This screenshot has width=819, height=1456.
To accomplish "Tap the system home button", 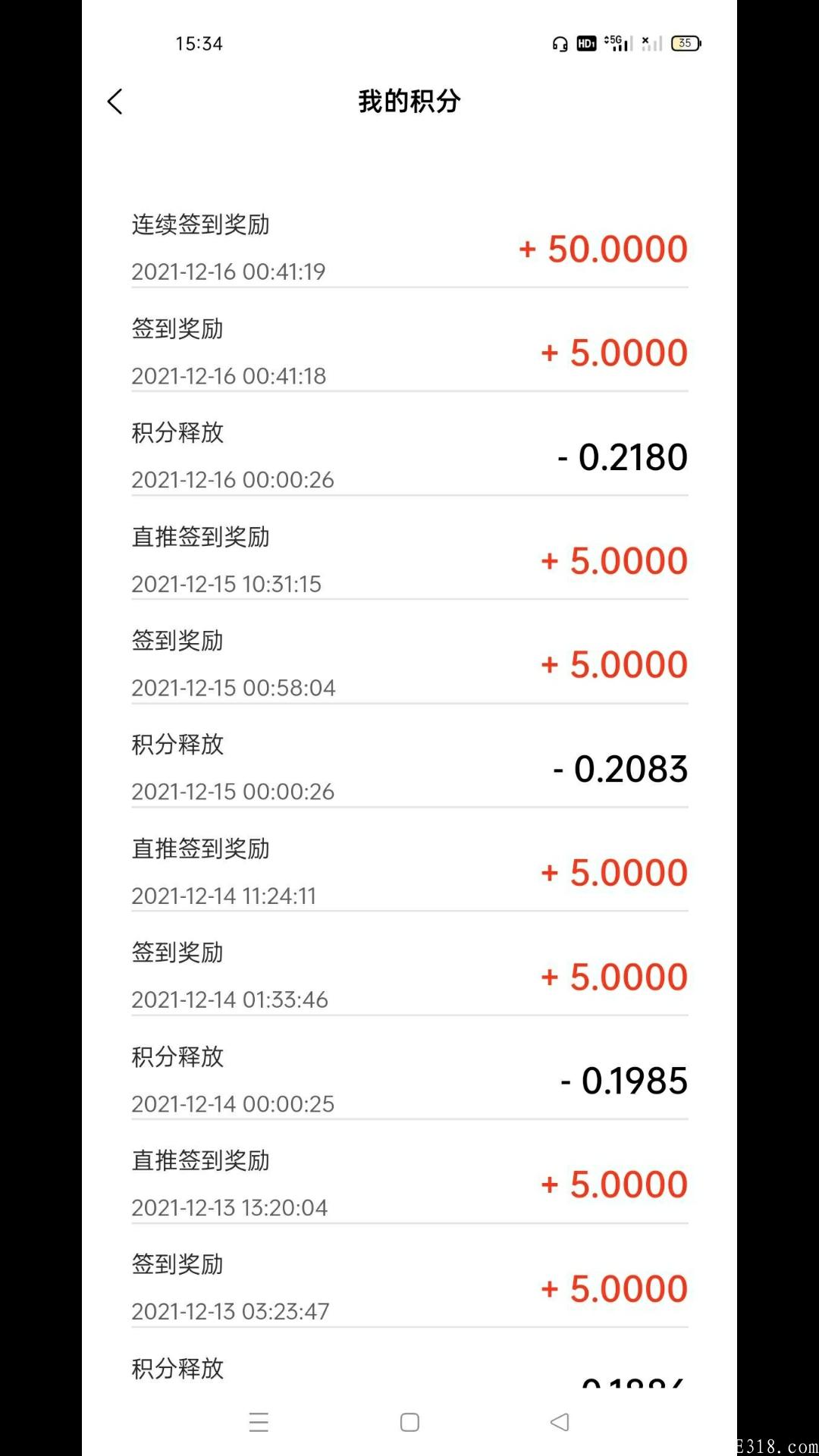I will click(x=409, y=1423).
